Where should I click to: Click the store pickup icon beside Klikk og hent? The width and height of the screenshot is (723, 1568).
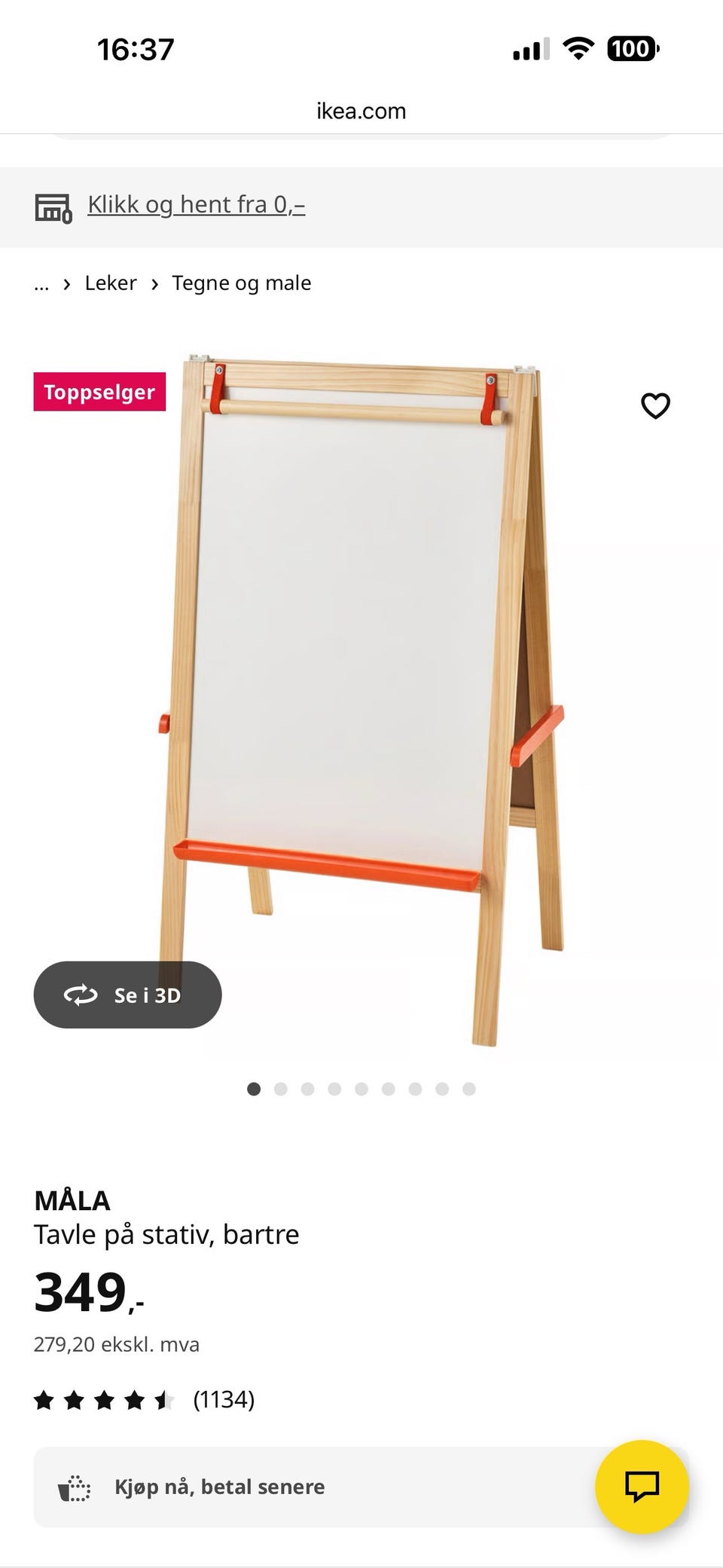pyautogui.click(x=54, y=206)
